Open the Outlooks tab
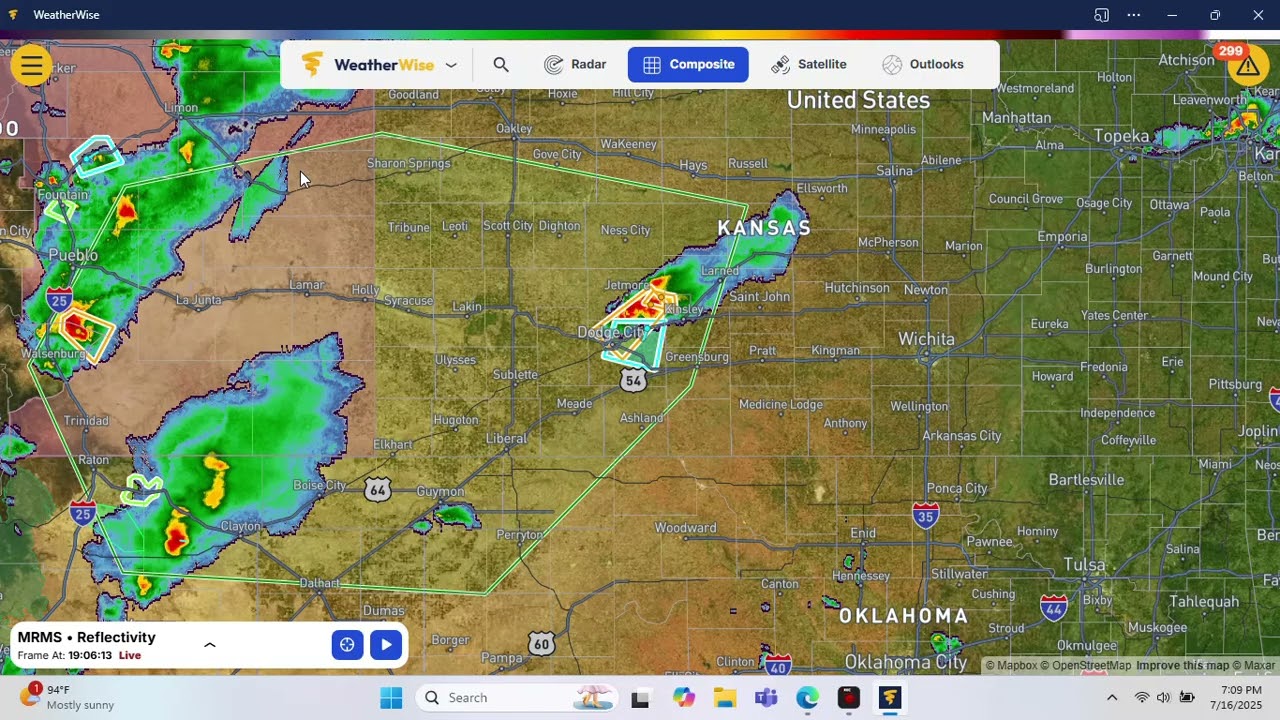 923,65
